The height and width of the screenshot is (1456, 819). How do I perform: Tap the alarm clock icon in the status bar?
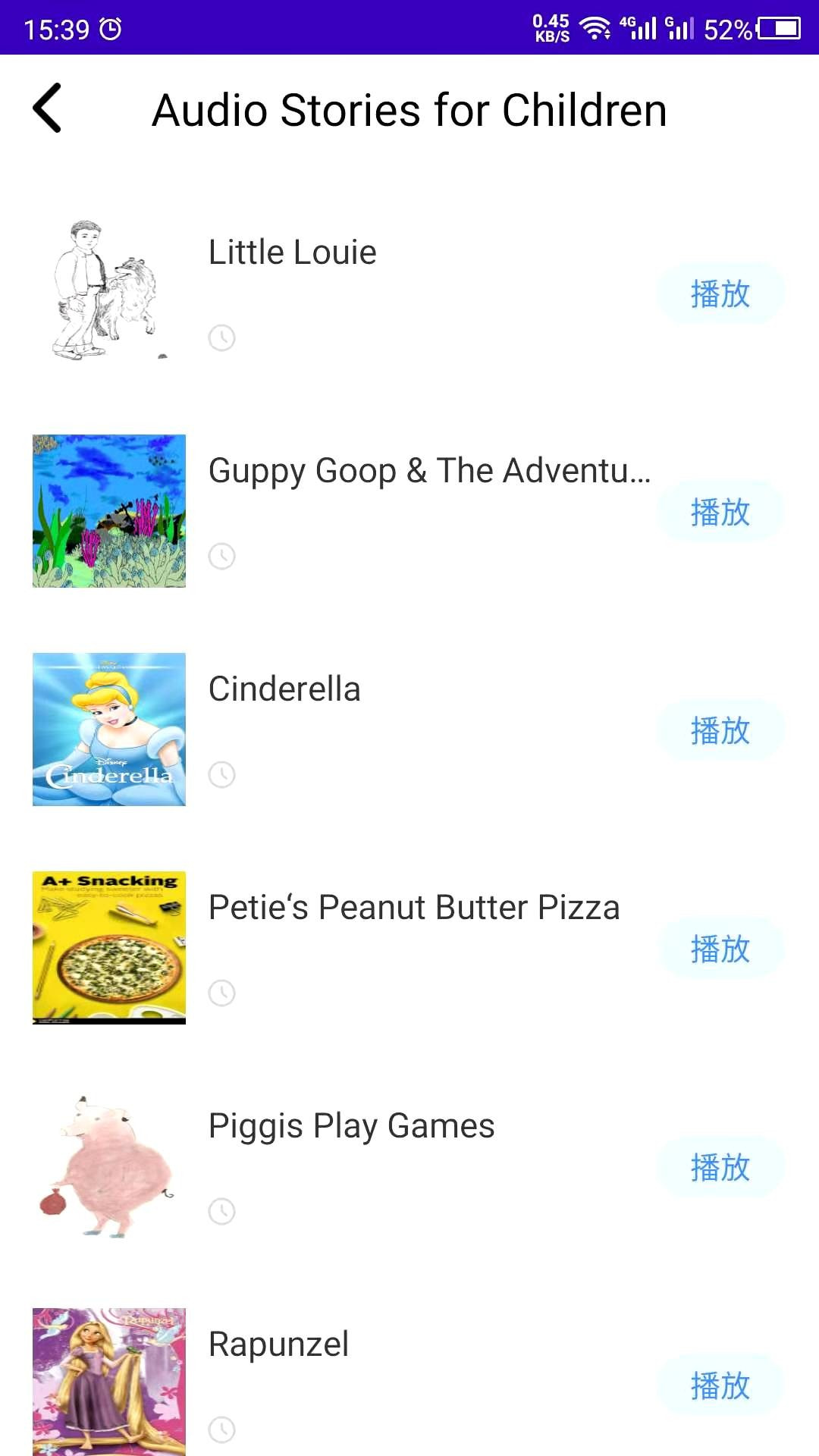pyautogui.click(x=111, y=27)
